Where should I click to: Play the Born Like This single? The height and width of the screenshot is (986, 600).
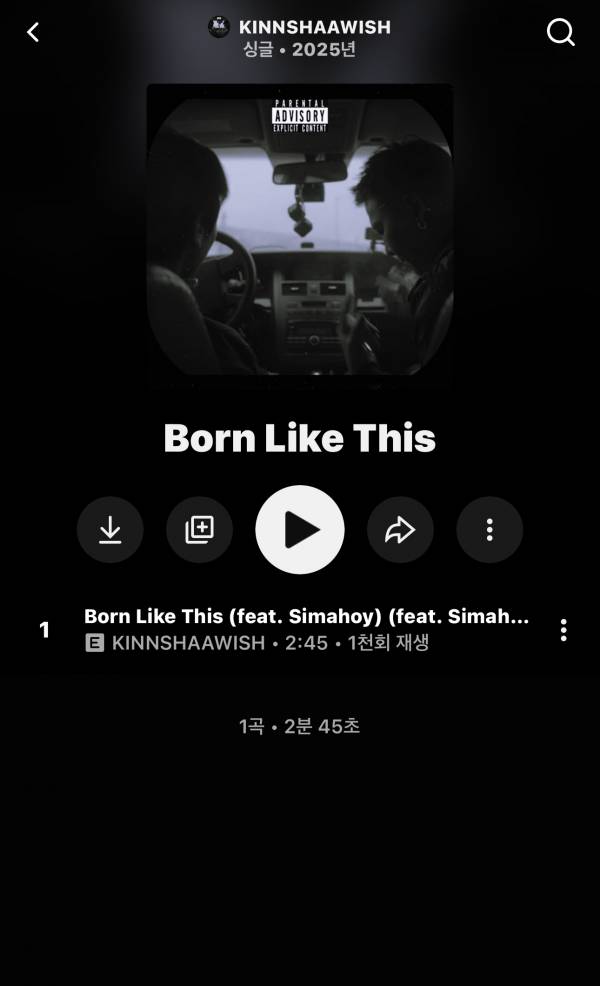300,530
